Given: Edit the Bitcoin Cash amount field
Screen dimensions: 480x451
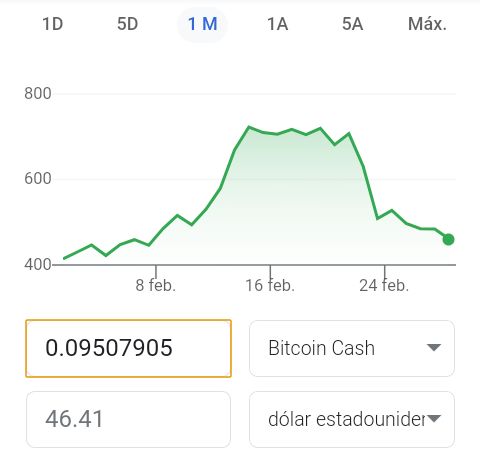Looking at the screenshot, I should tap(128, 348).
